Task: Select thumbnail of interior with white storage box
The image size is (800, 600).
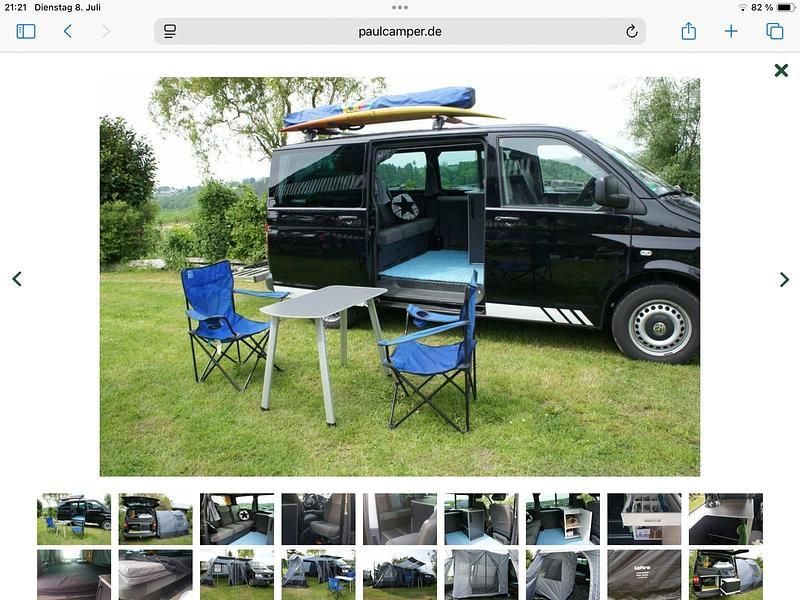Action: 563,519
